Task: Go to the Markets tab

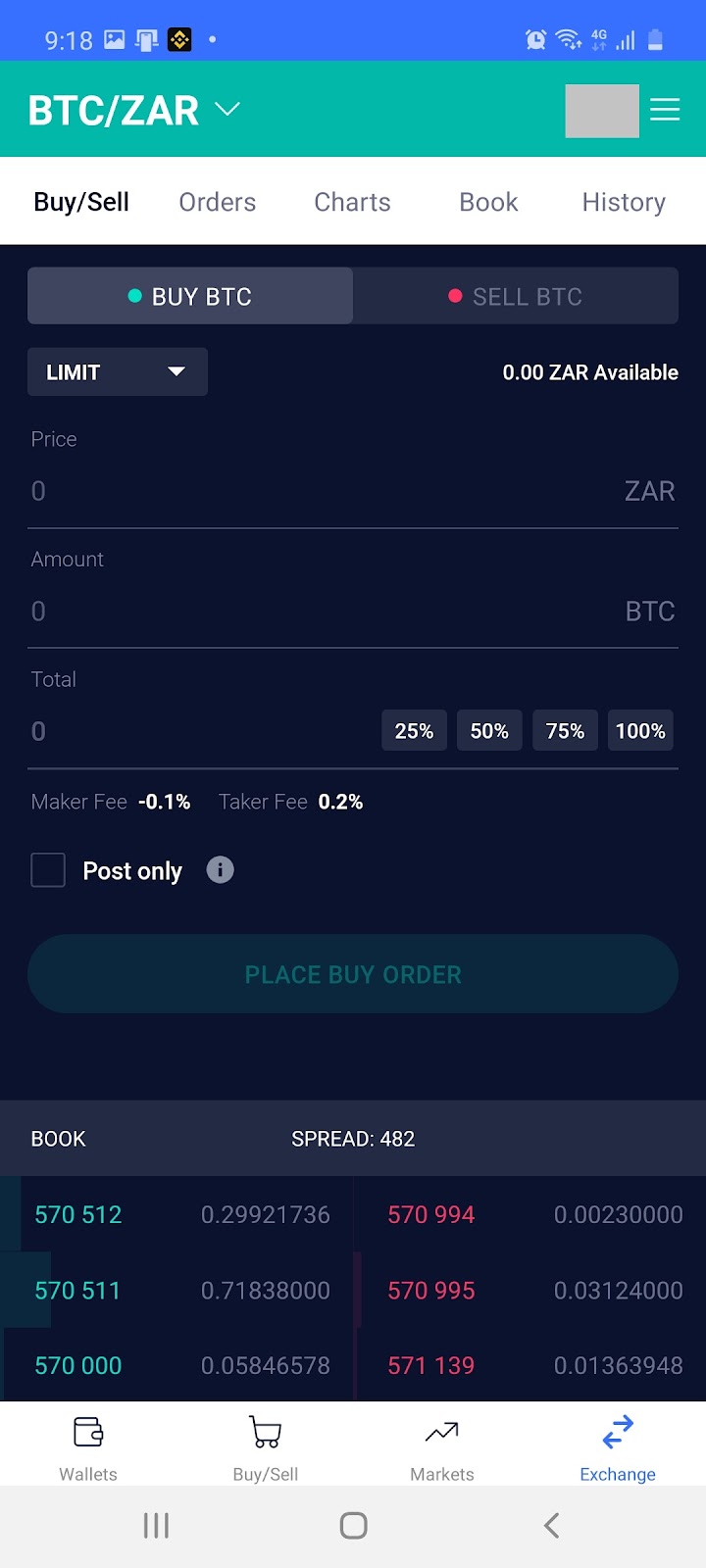Action: 441,1446
